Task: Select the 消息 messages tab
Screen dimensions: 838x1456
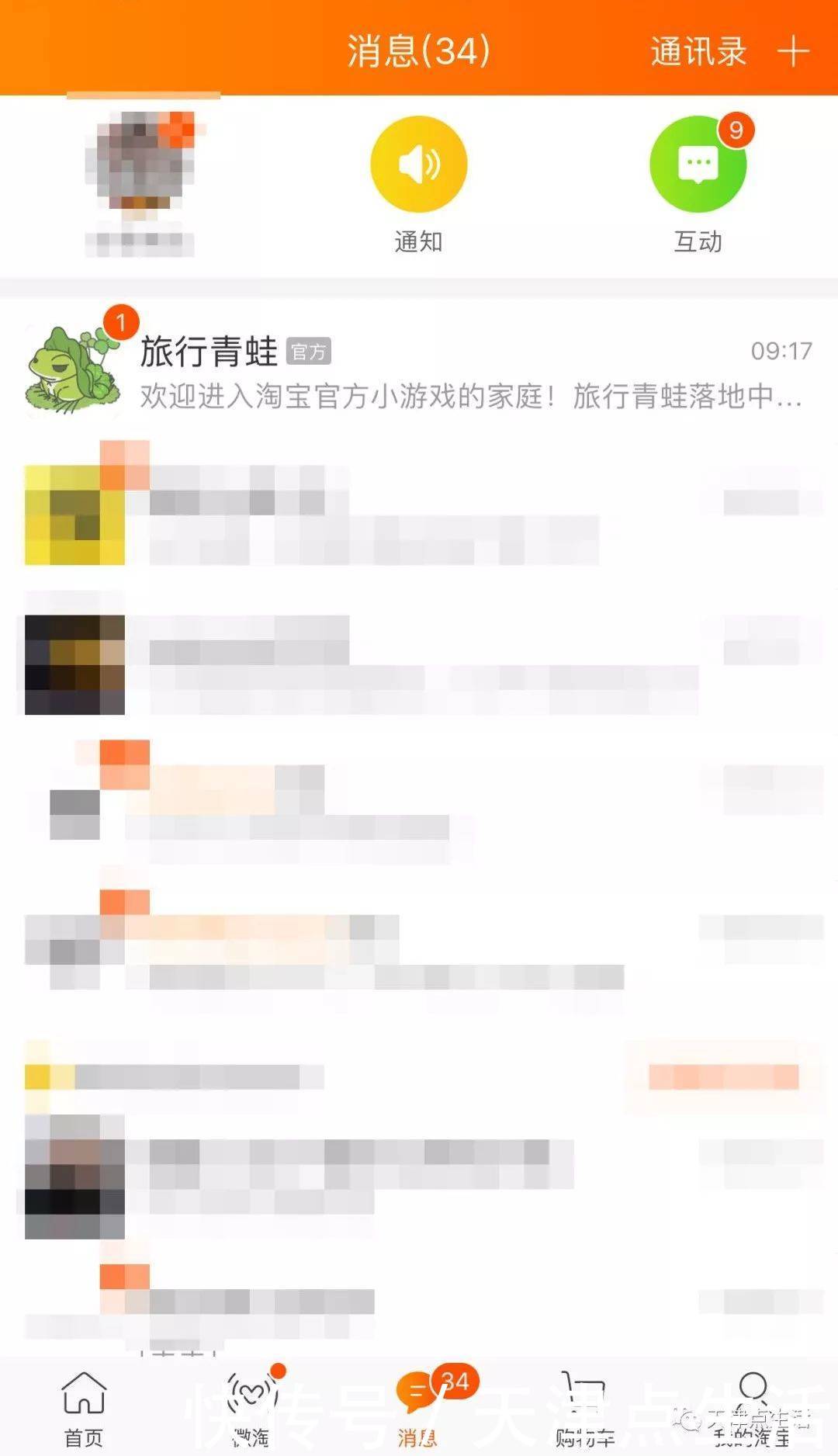Action: click(418, 1408)
